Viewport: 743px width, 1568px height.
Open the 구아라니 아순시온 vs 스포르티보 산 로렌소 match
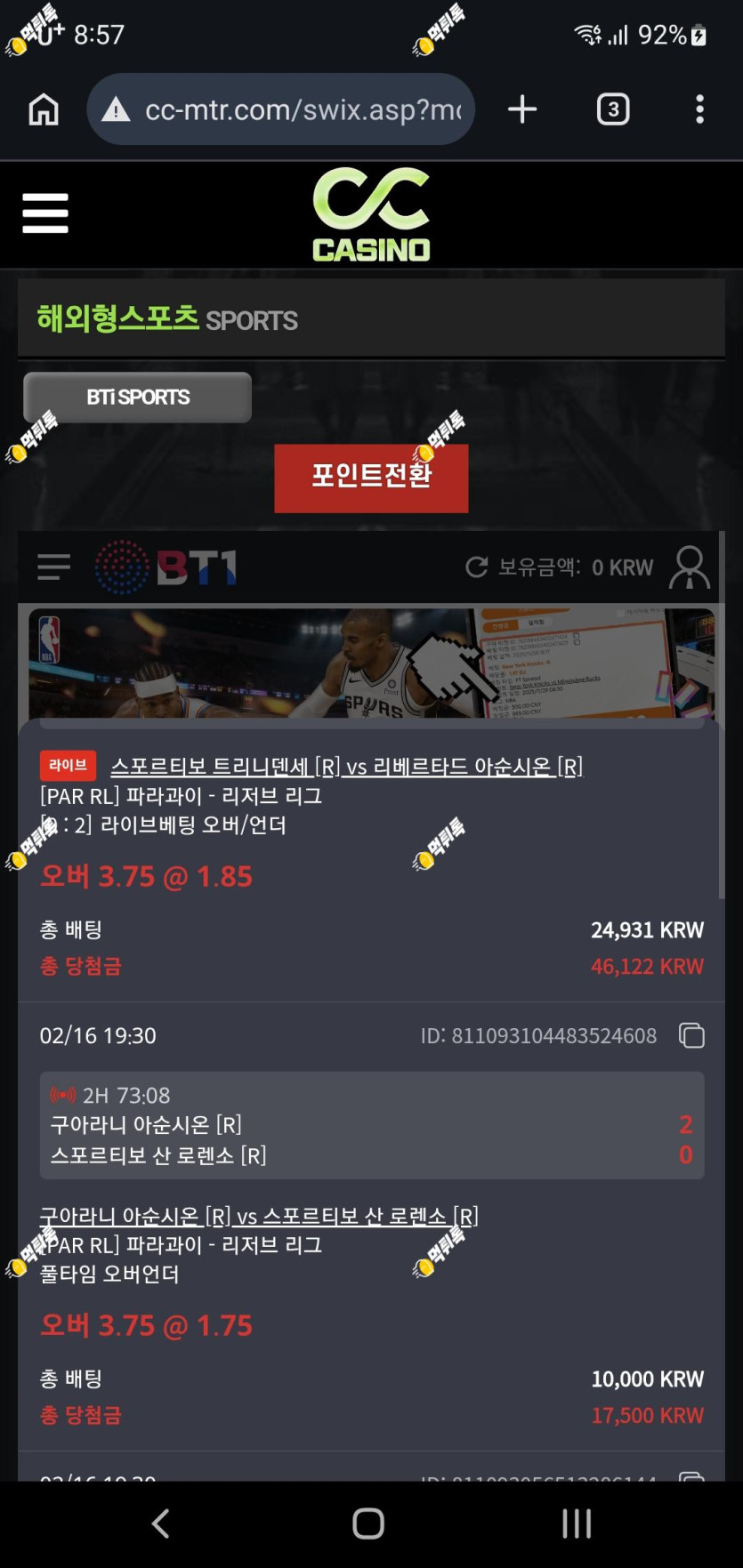(259, 1216)
